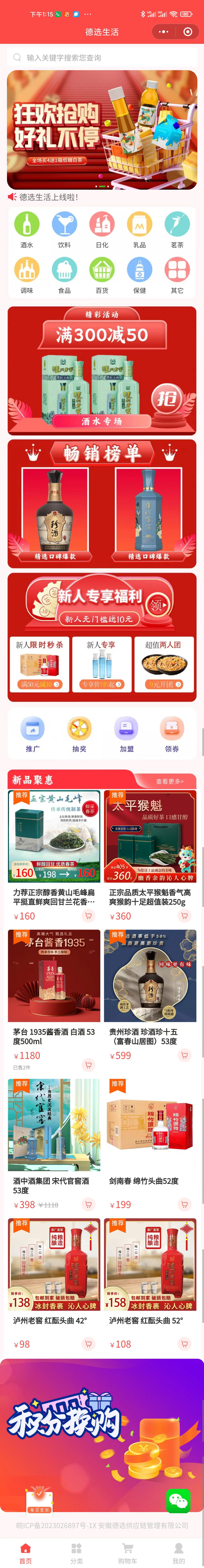Screen dimensions: 204x1568
Task: Open the 超值两人团 group deal
Action: coord(163,664)
